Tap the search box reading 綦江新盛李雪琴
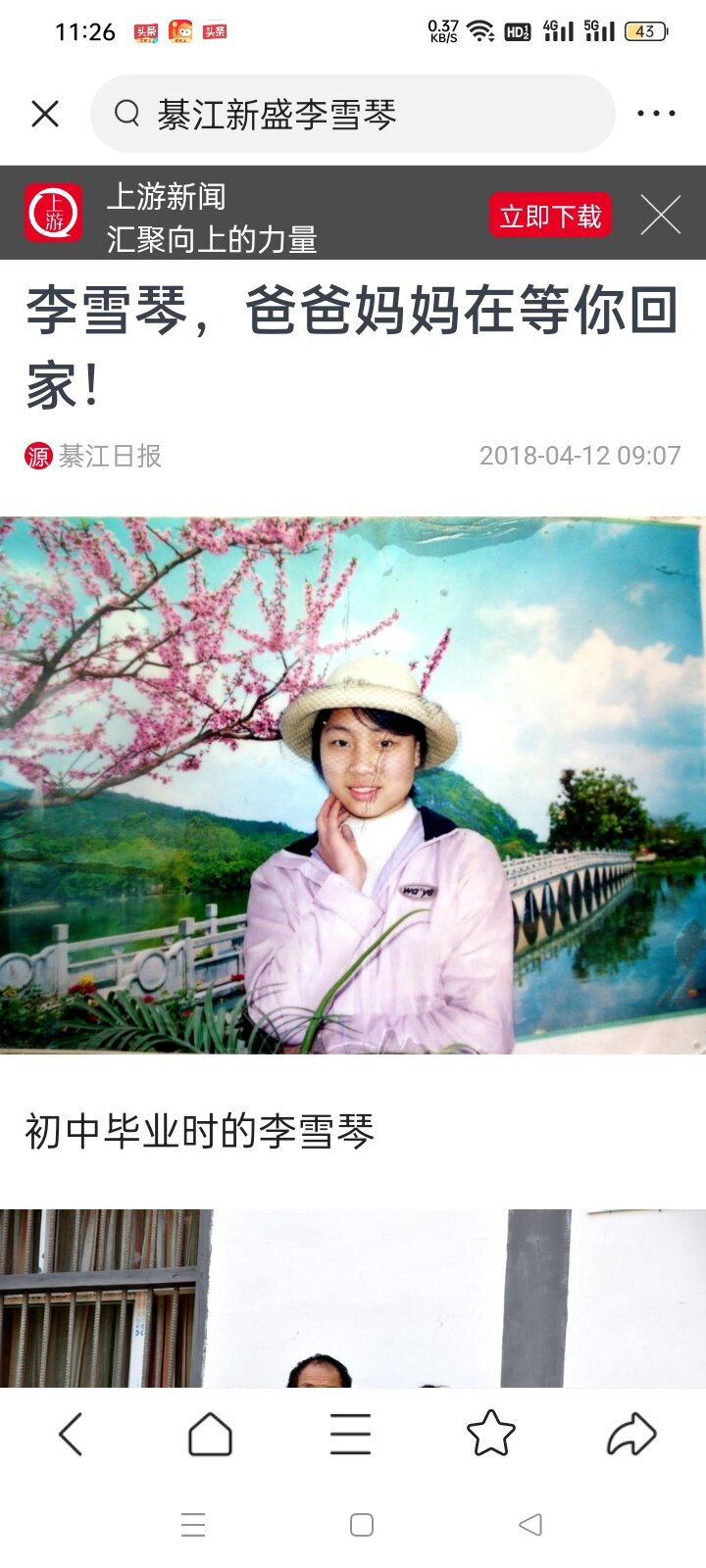Screen dimensions: 706x1568 353,114
